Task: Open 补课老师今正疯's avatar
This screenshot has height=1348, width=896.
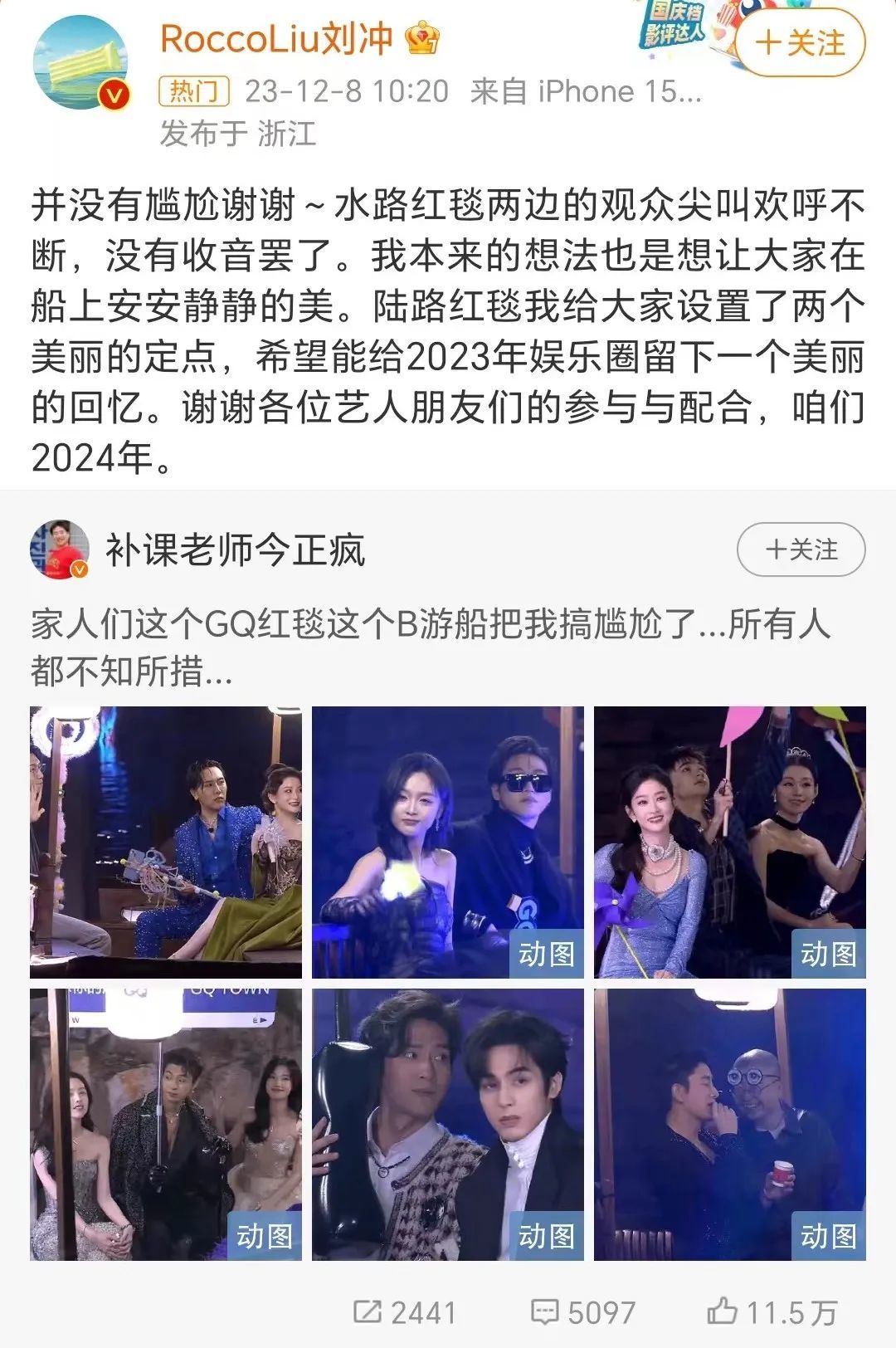Action: tap(59, 549)
